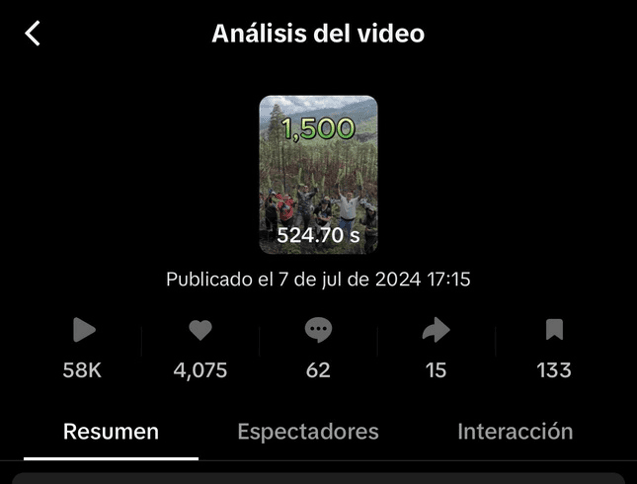Open the 1,500 video thumbnail
637x484 pixels.
(x=318, y=175)
